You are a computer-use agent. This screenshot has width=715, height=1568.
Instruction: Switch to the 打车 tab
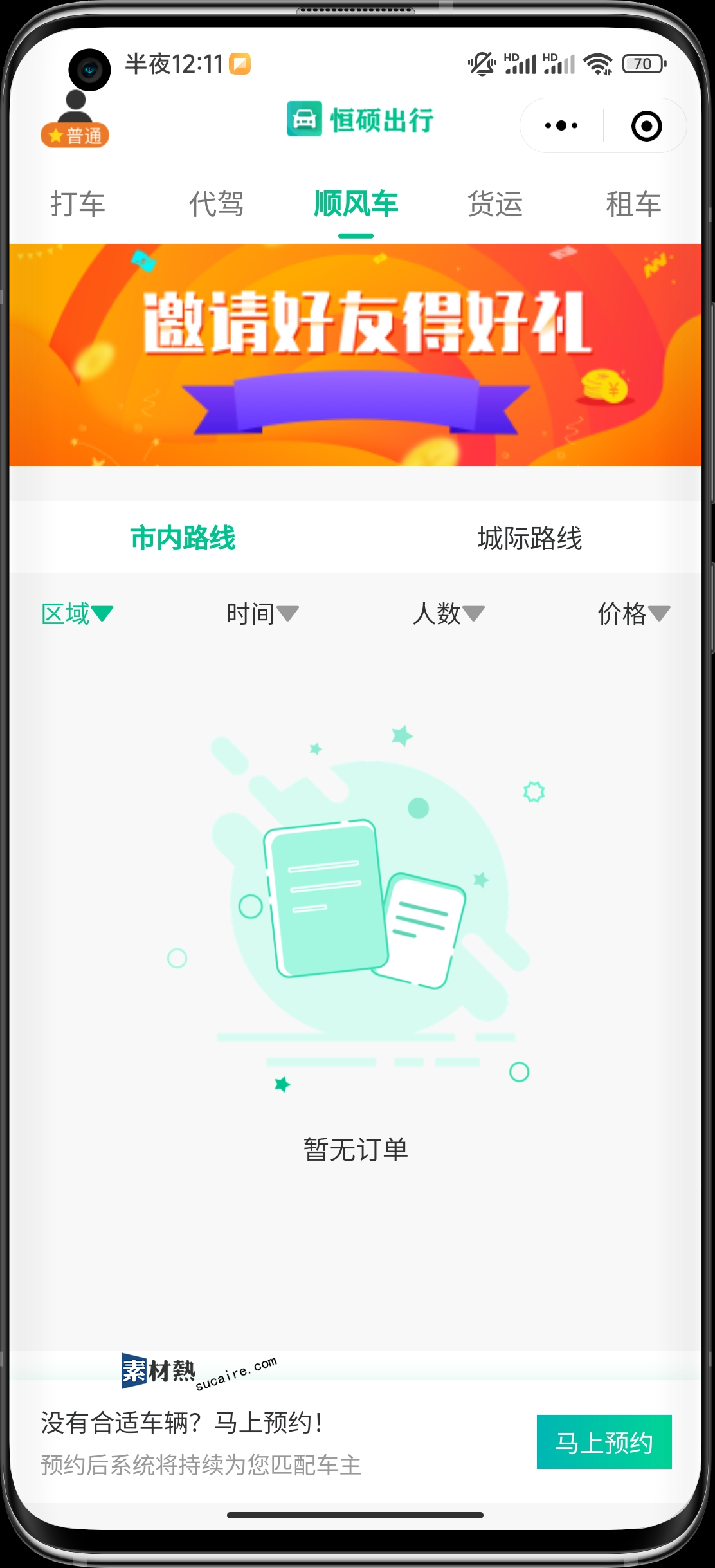click(x=78, y=204)
